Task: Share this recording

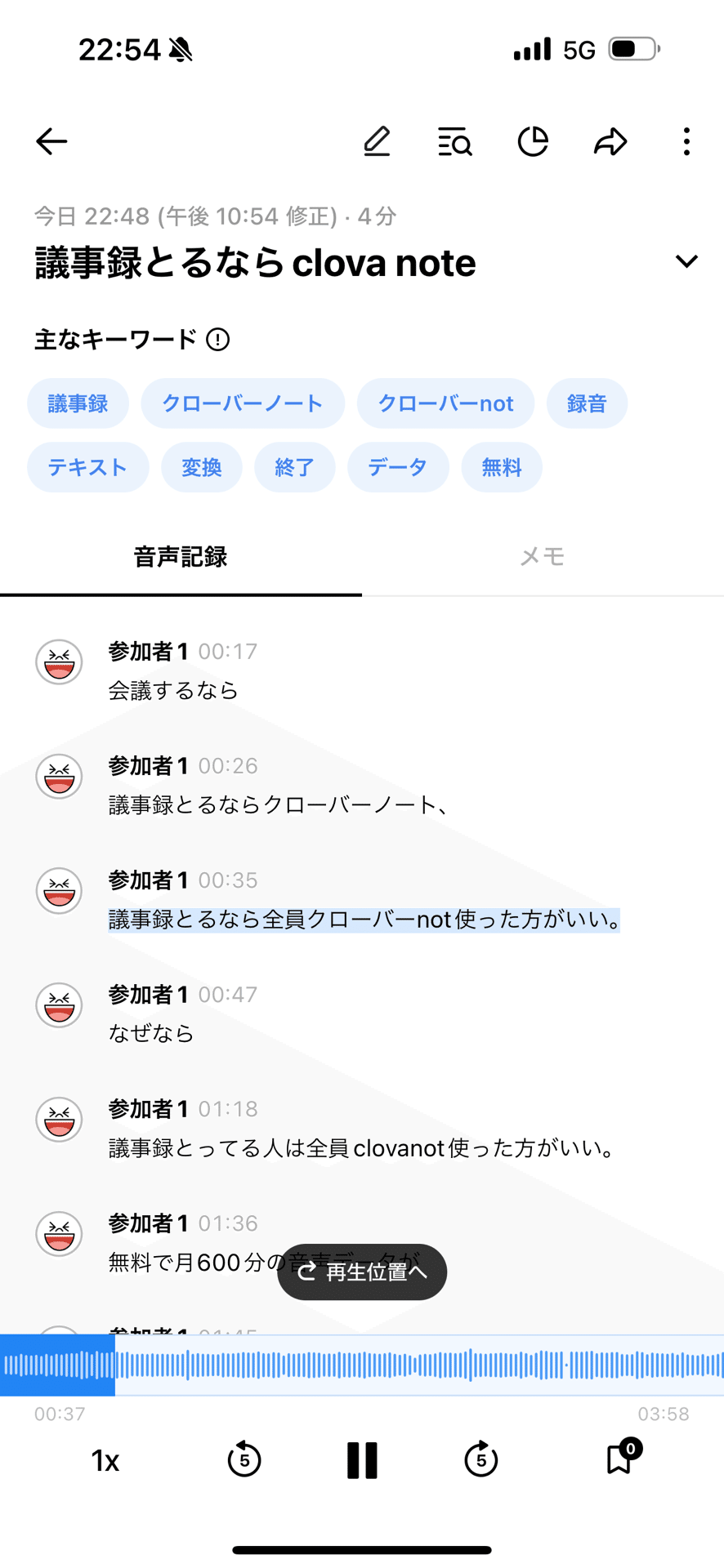Action: (610, 141)
